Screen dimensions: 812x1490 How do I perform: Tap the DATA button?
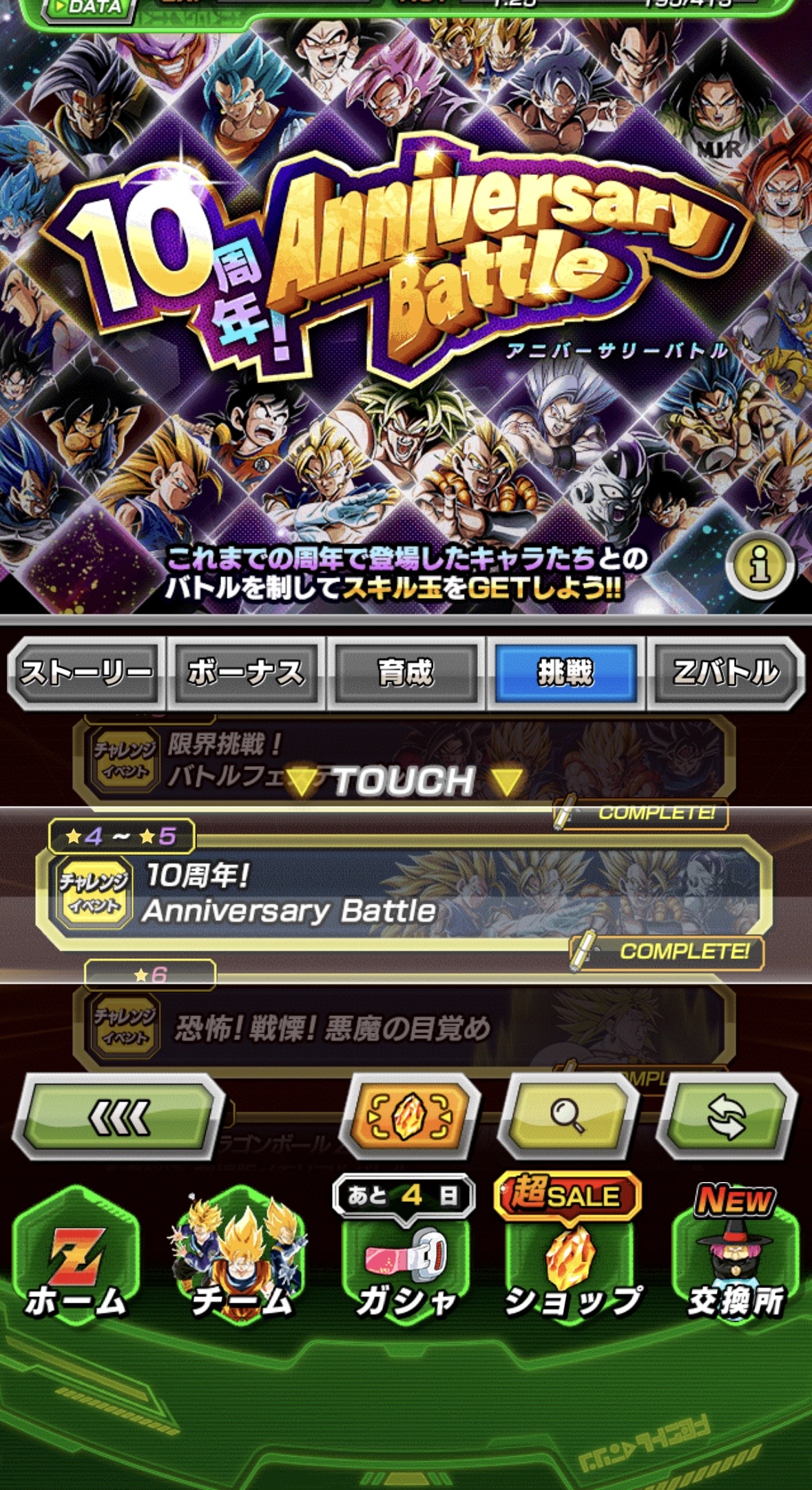[x=90, y=8]
